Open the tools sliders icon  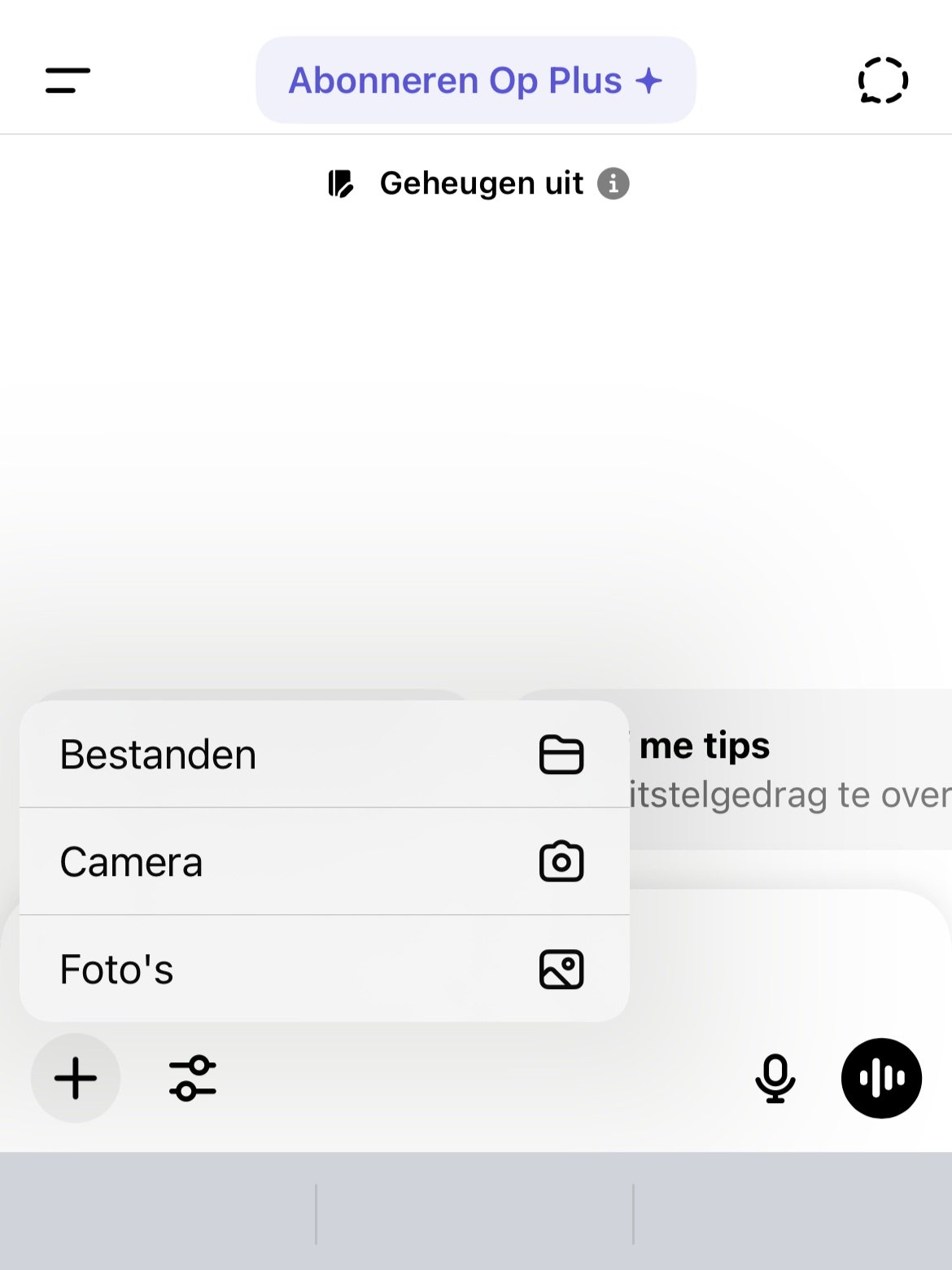point(193,1078)
